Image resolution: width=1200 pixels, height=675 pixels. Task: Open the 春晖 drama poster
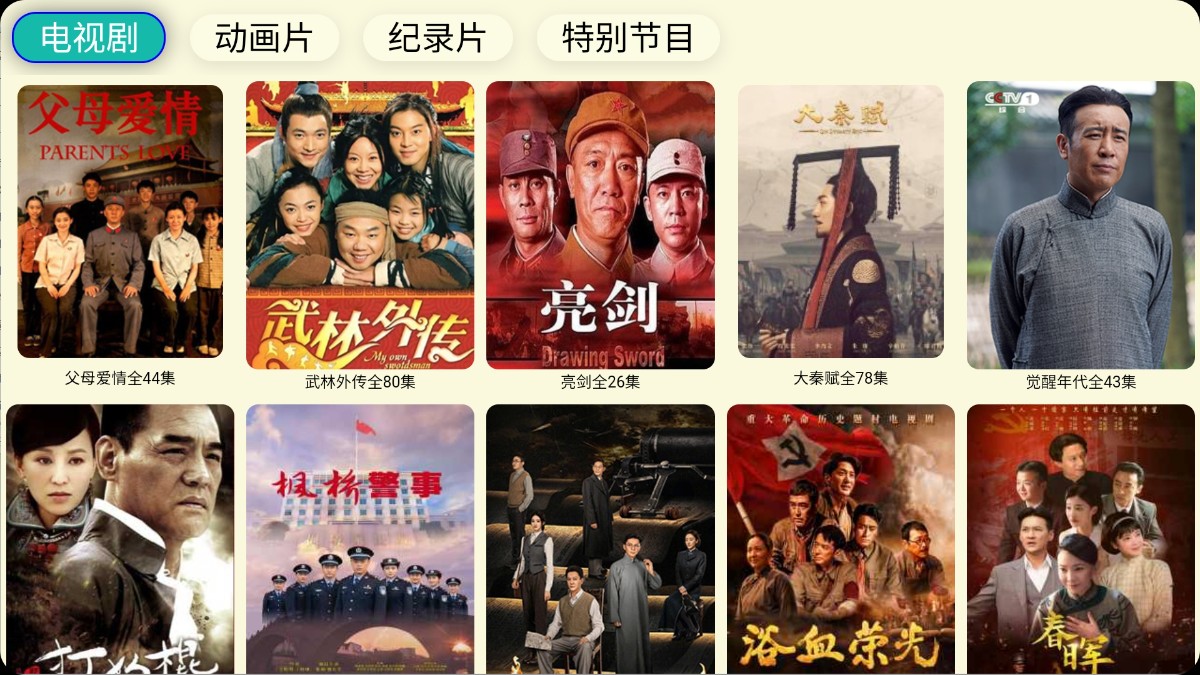pyautogui.click(x=1080, y=538)
